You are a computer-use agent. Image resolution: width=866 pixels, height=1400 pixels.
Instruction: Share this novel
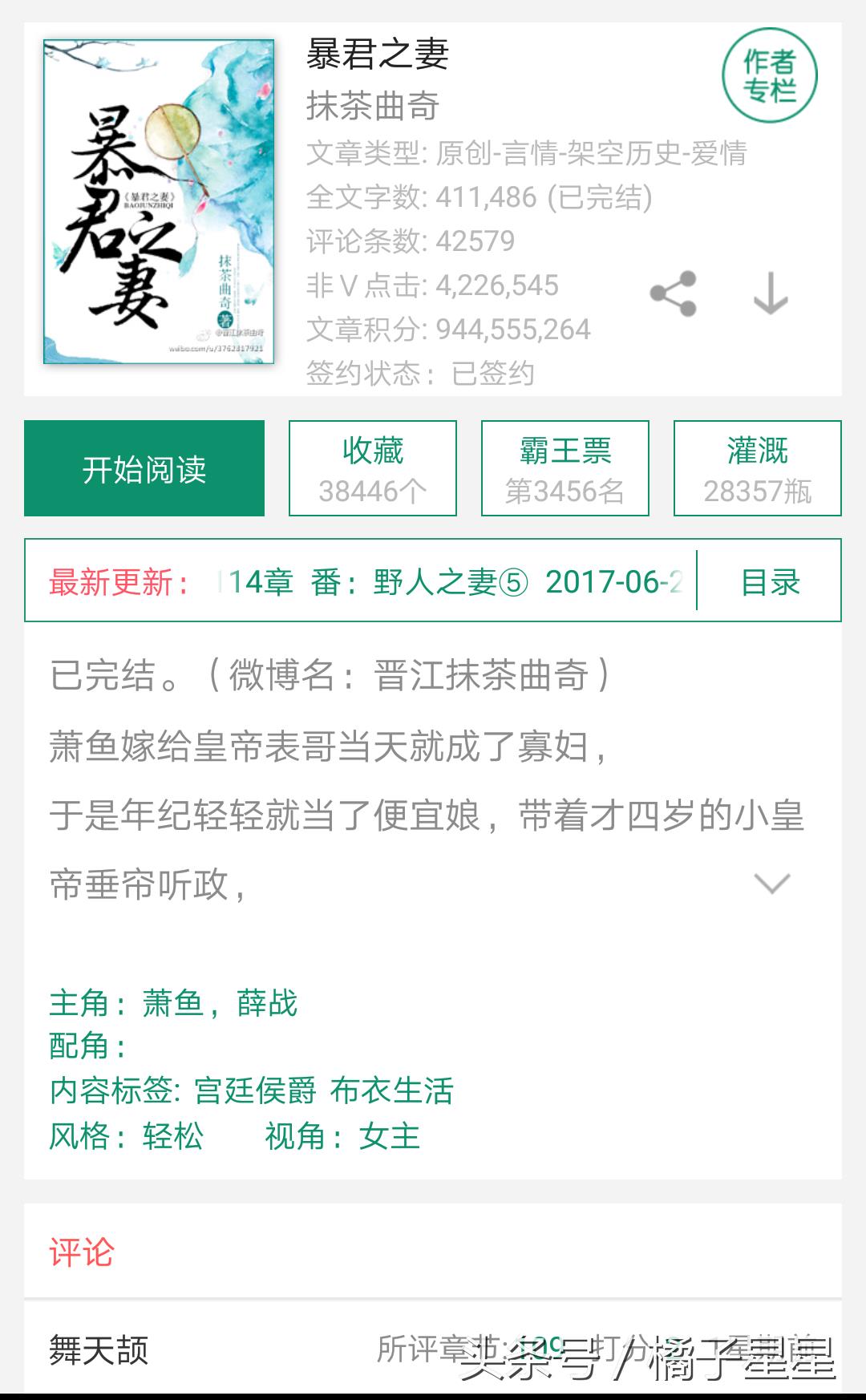(673, 293)
